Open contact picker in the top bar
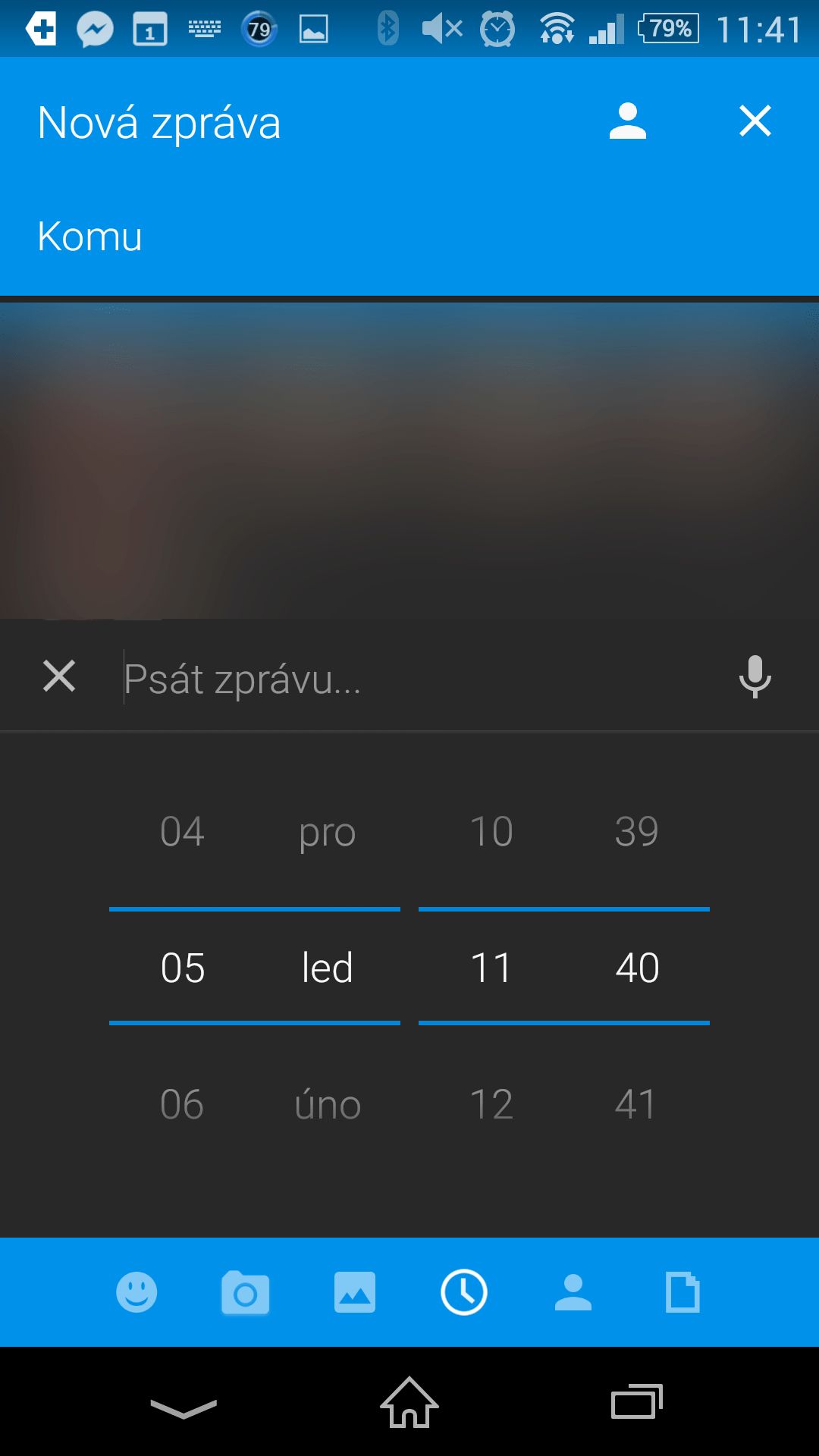Image resolution: width=819 pixels, height=1456 pixels. click(627, 121)
